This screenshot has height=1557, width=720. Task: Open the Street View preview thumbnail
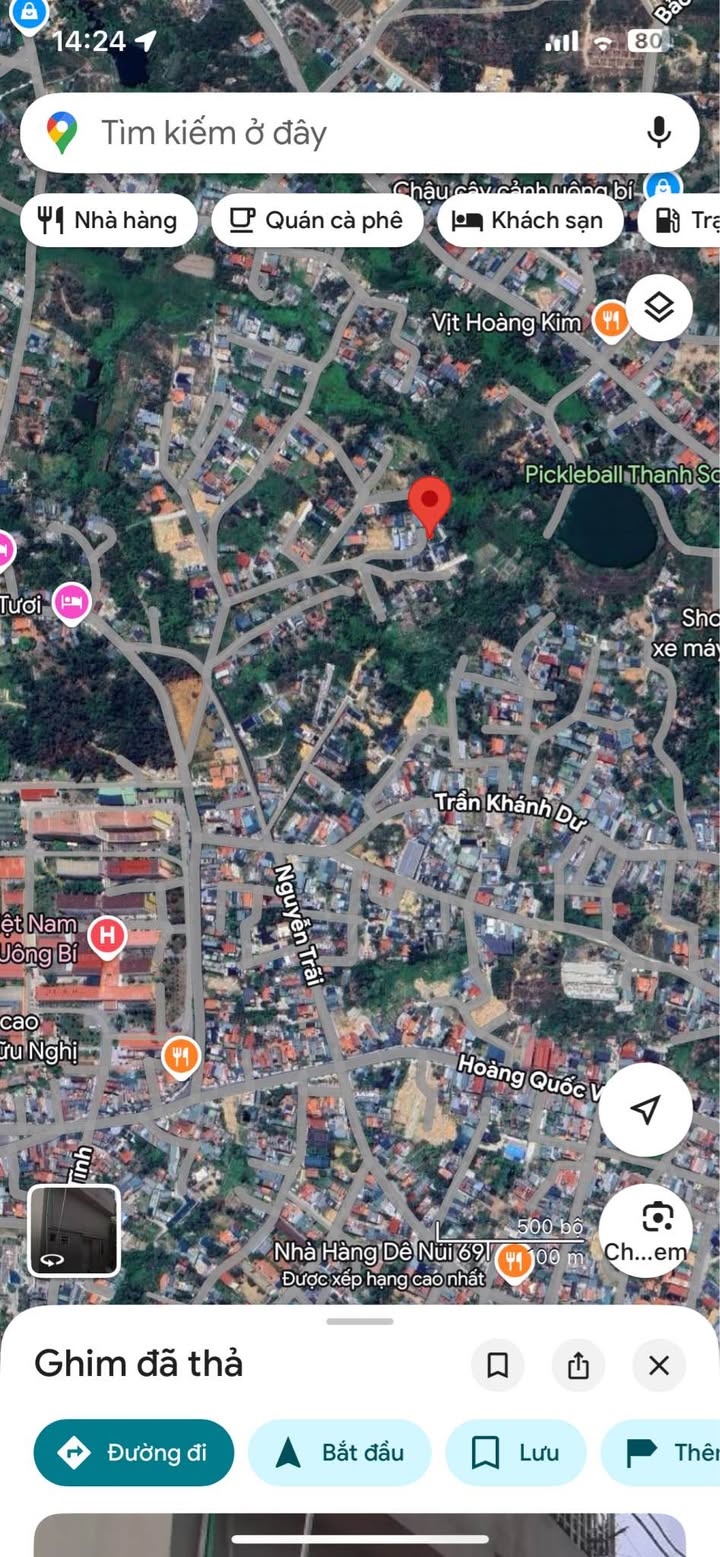click(x=74, y=1230)
